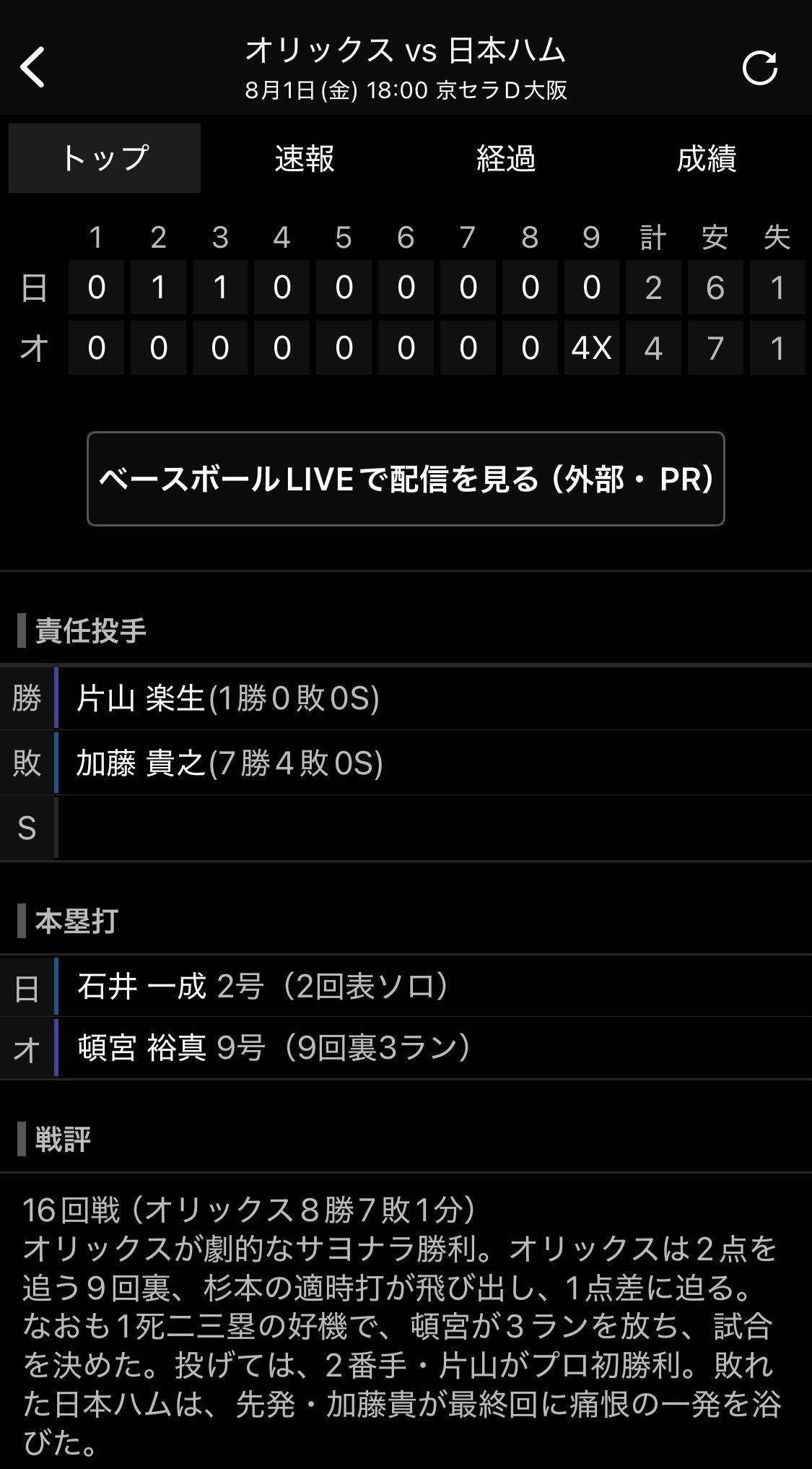Open 石井 一成's home run entry
This screenshot has height=1469, width=812.
(406, 986)
